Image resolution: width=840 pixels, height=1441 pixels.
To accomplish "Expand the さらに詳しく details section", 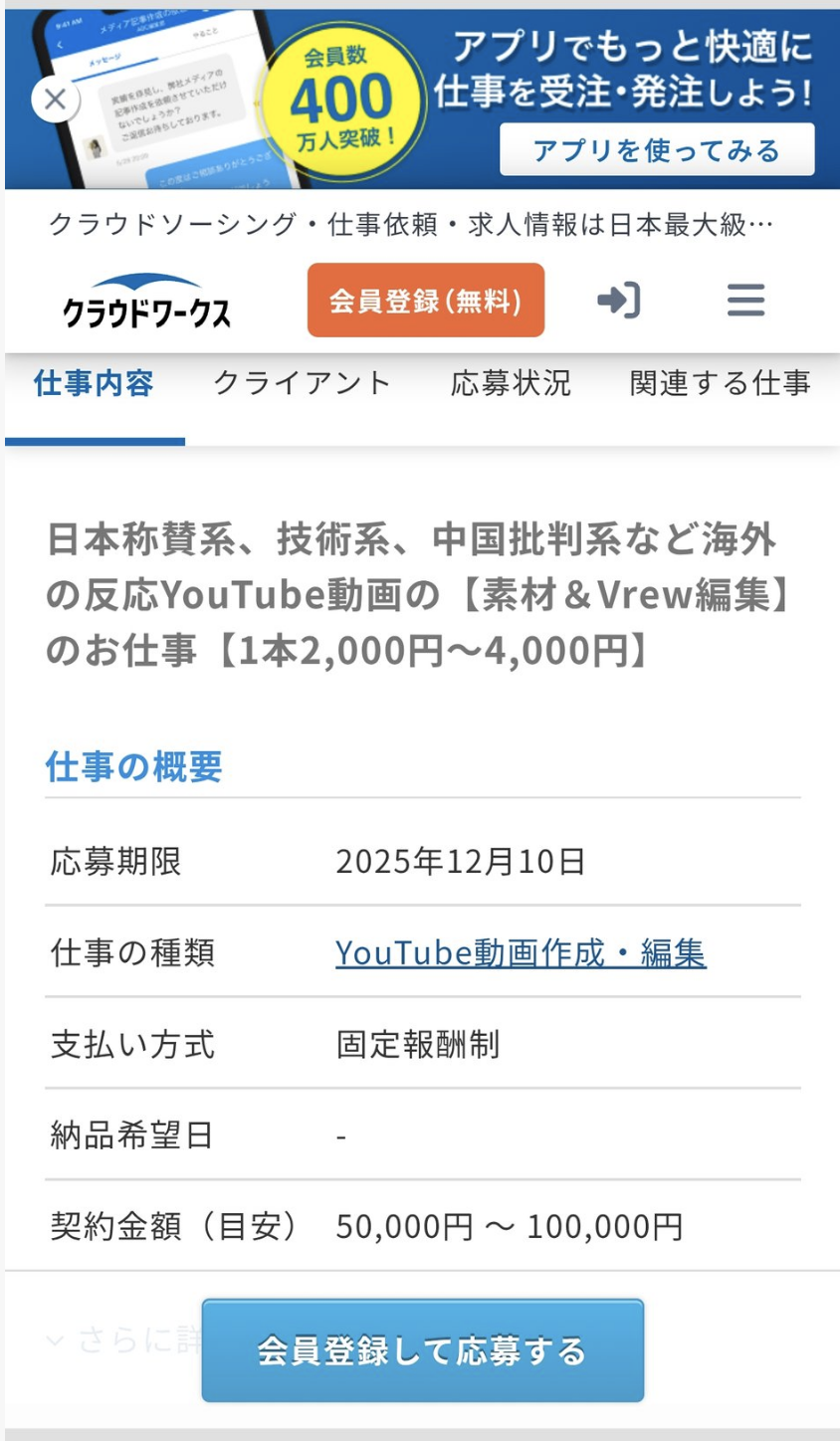I will point(119,1339).
